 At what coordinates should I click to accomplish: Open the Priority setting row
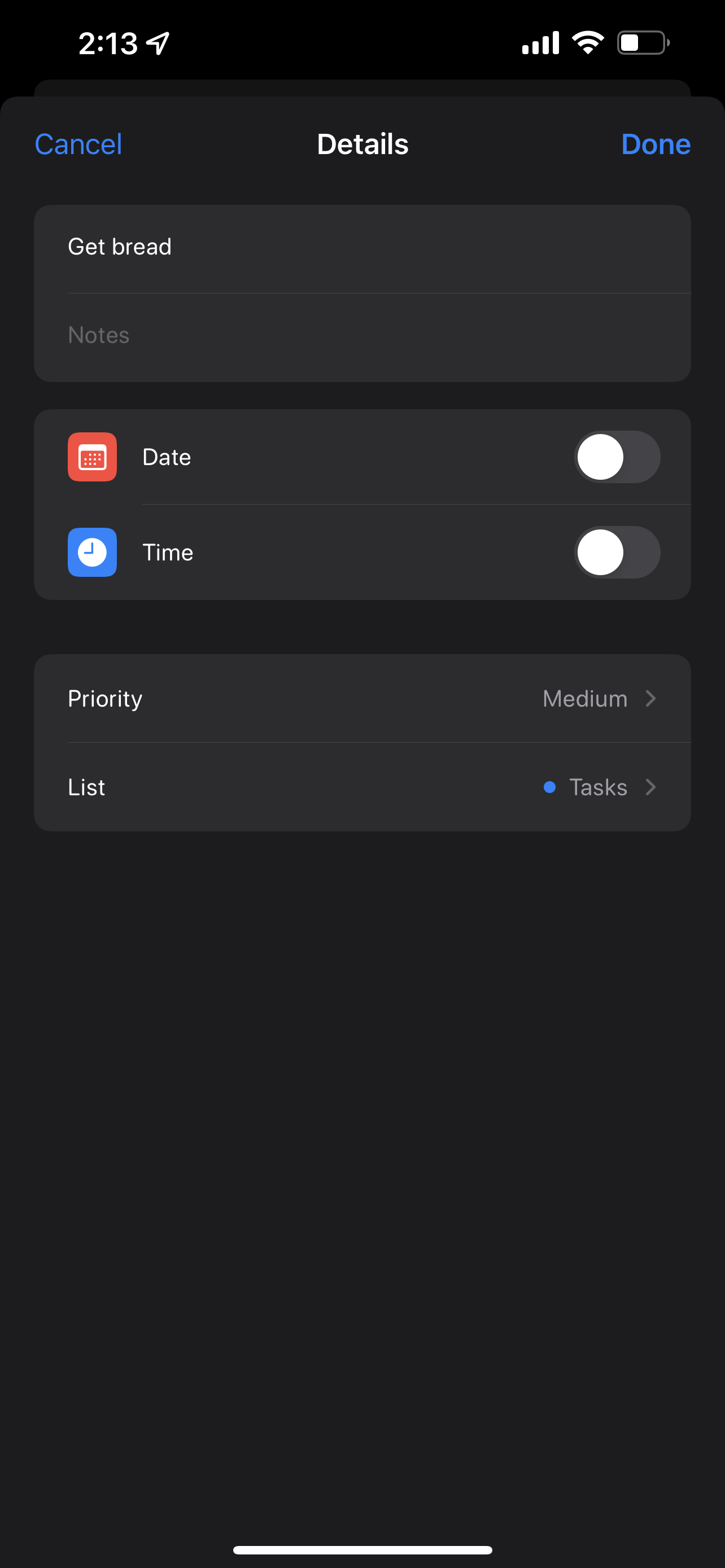coord(362,699)
